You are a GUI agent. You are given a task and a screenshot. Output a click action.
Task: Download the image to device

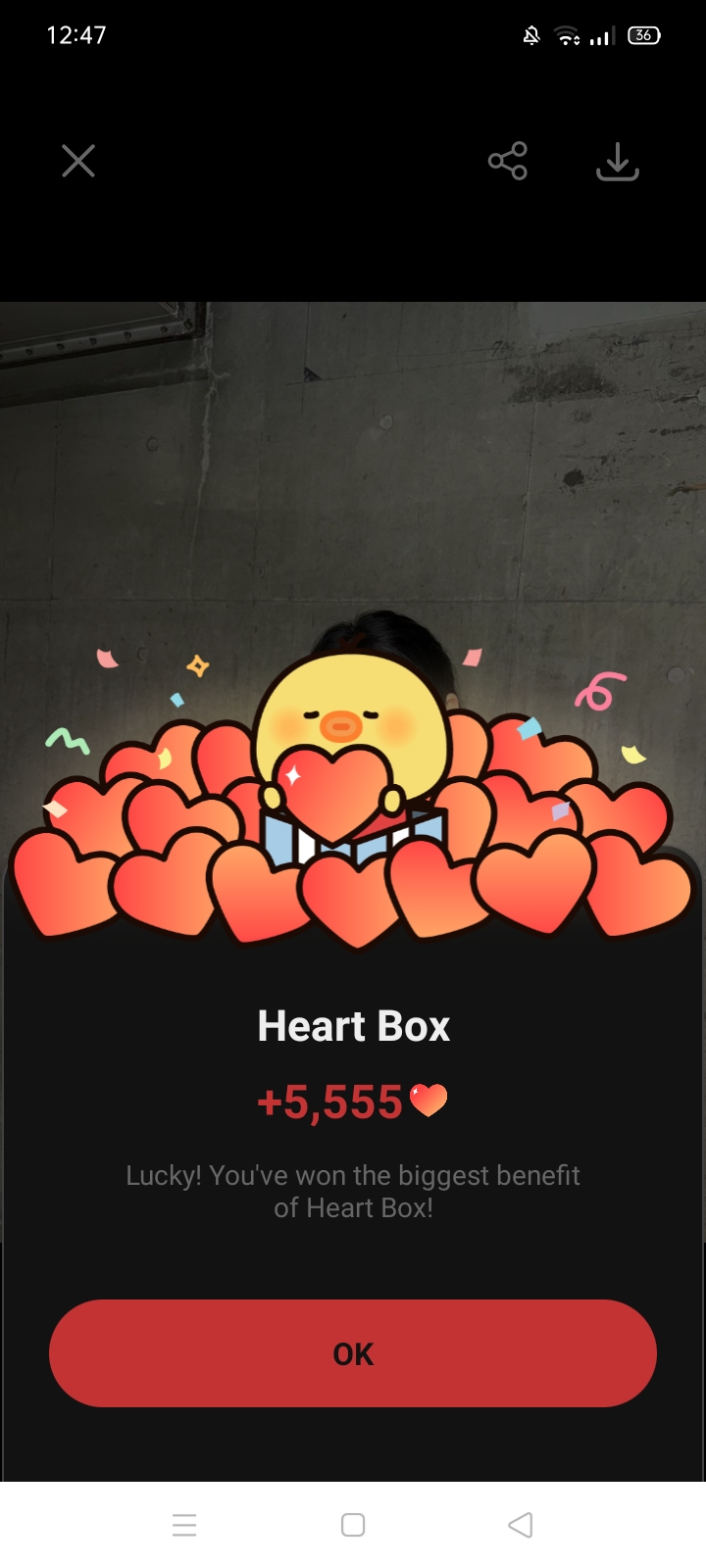618,162
